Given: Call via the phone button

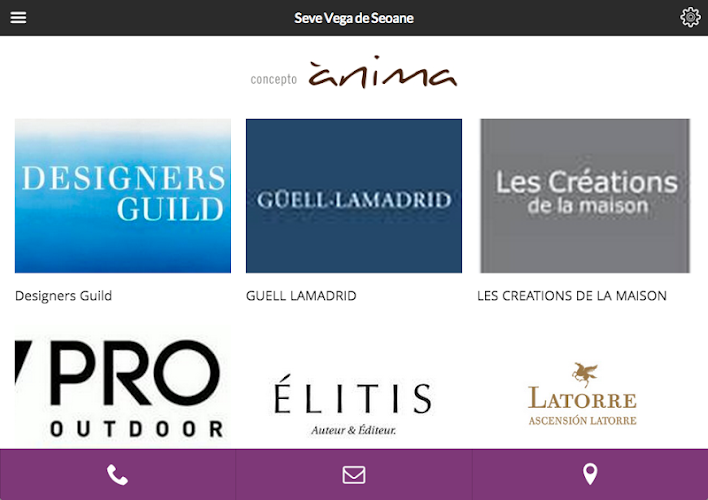Looking at the screenshot, I should coord(118,475).
